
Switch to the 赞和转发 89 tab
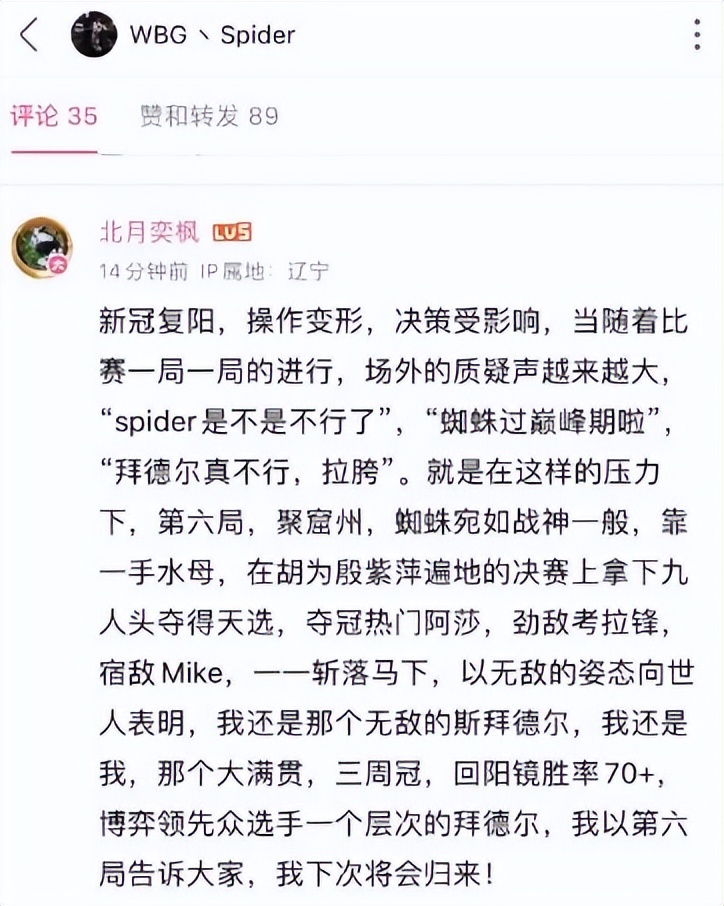pos(209,116)
